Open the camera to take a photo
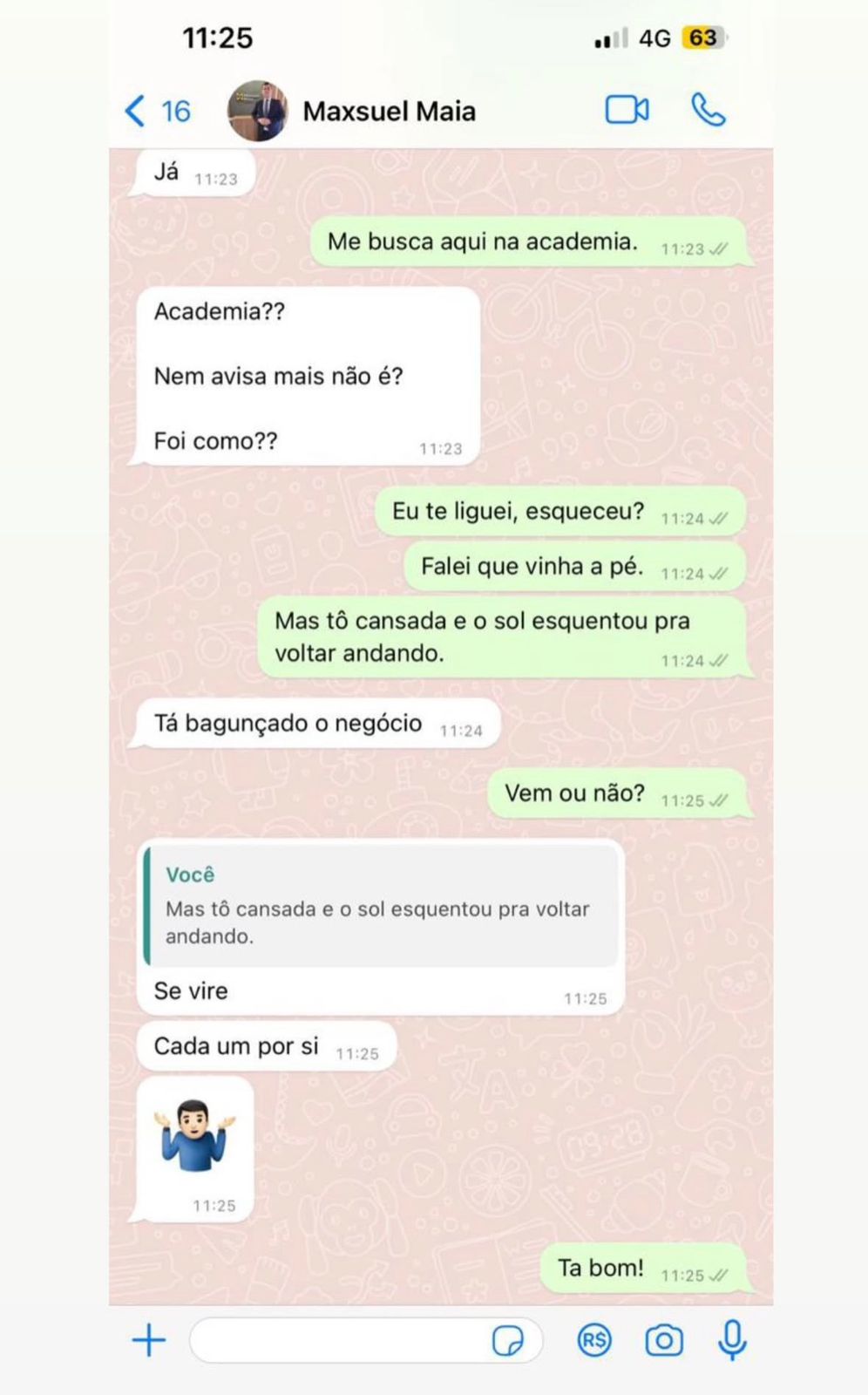 pyautogui.click(x=664, y=1340)
